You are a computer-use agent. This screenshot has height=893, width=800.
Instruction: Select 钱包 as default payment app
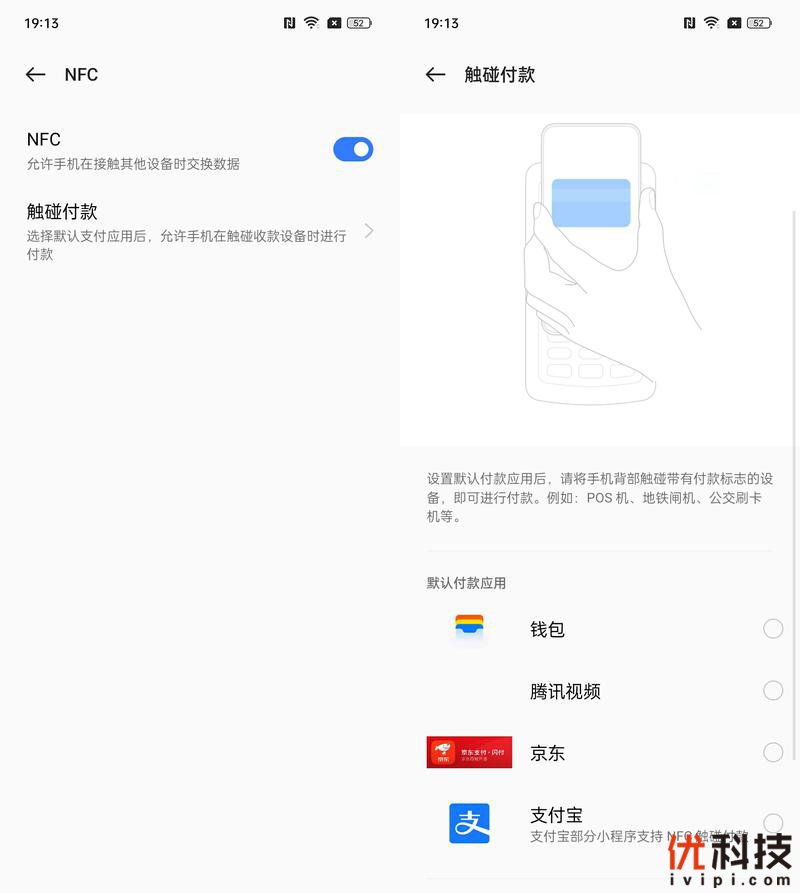coord(772,629)
